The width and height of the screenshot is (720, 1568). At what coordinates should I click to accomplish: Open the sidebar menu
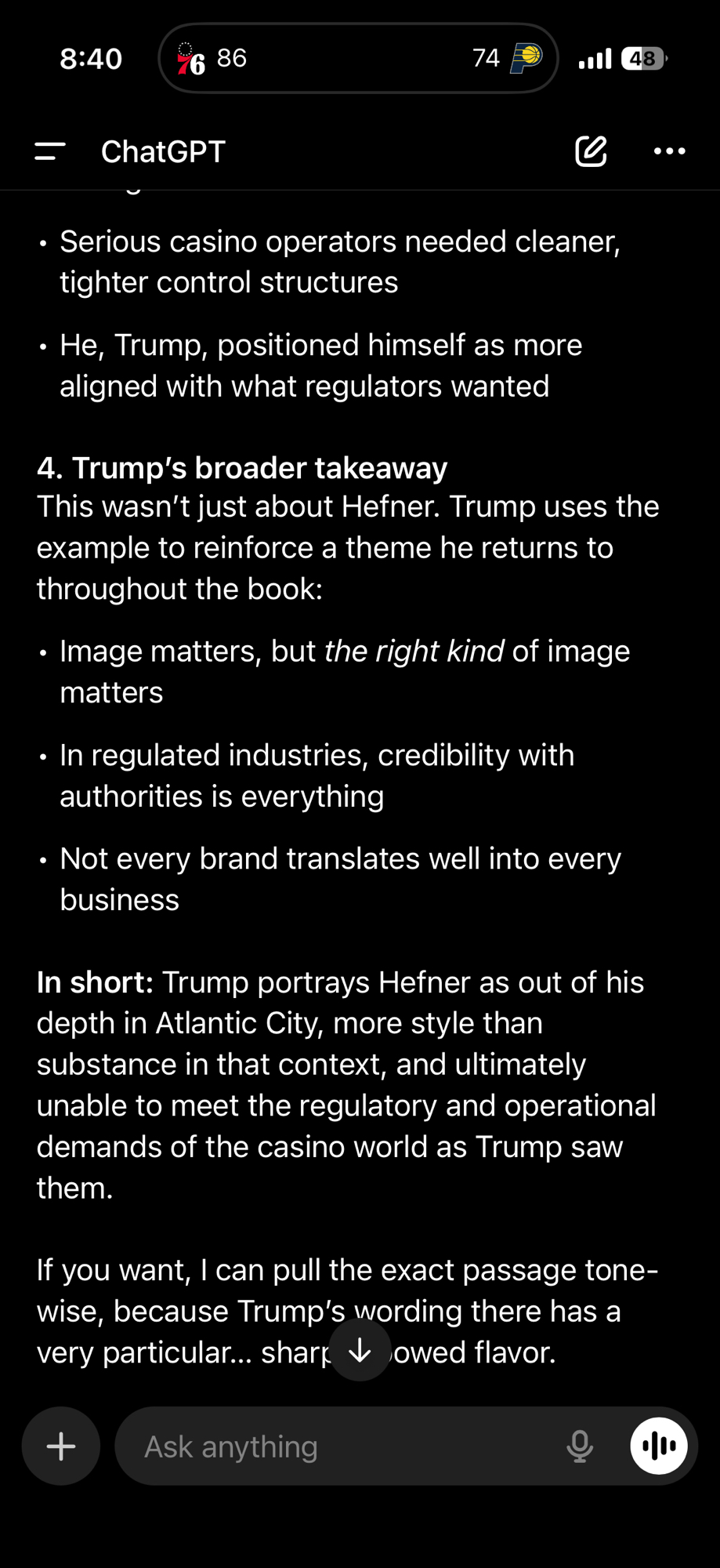(x=50, y=151)
